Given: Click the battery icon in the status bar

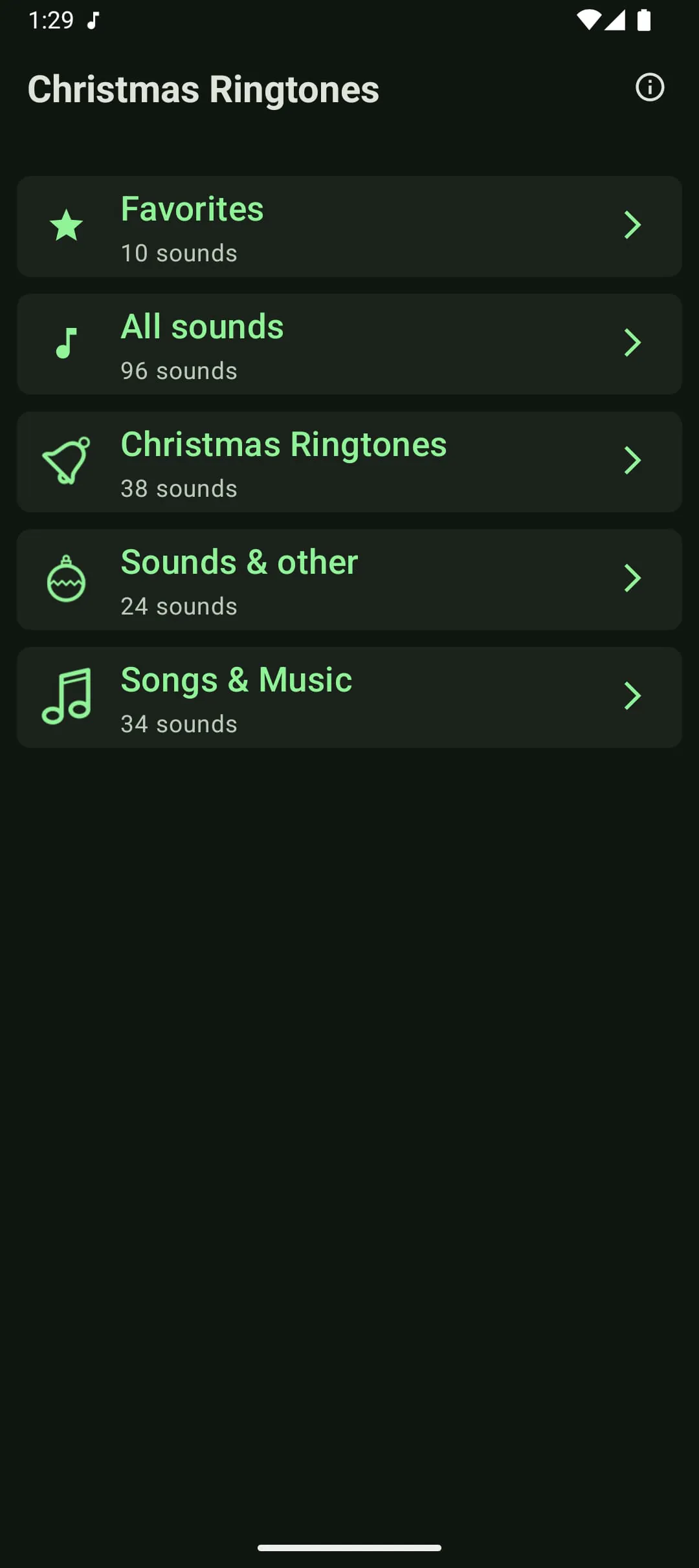Looking at the screenshot, I should point(645,21).
